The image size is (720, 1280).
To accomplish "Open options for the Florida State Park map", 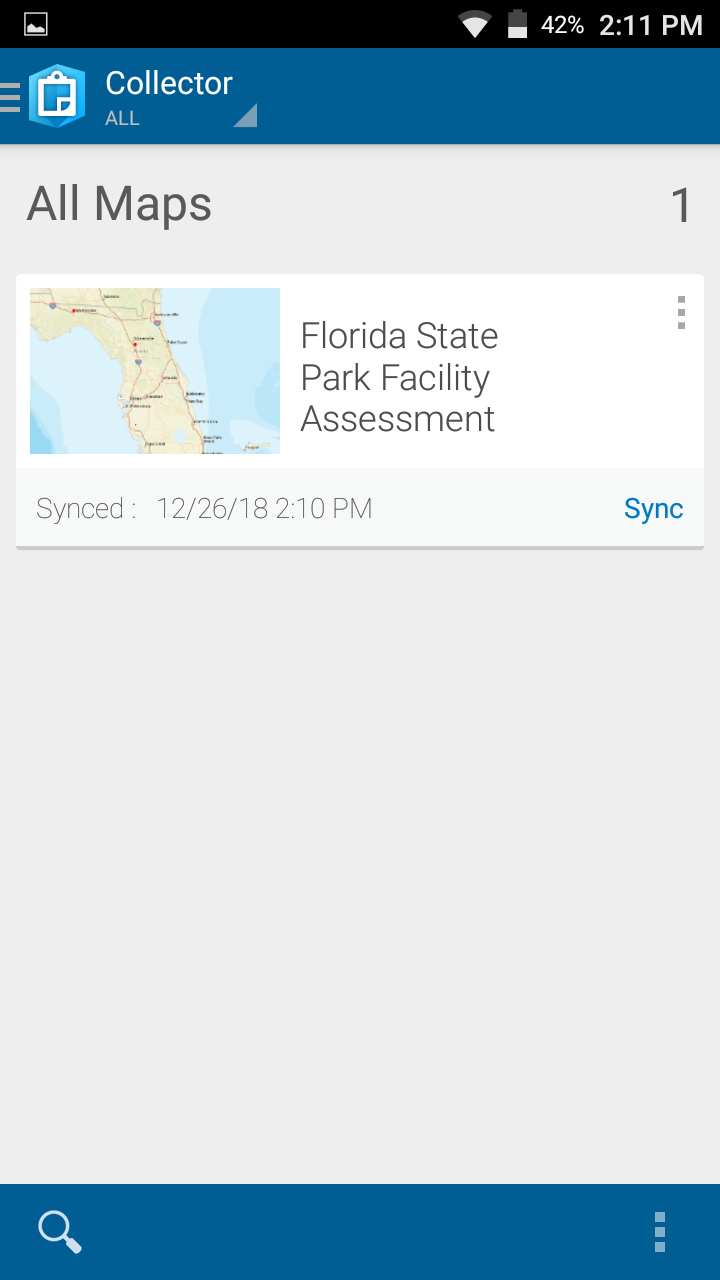I will coord(681,313).
